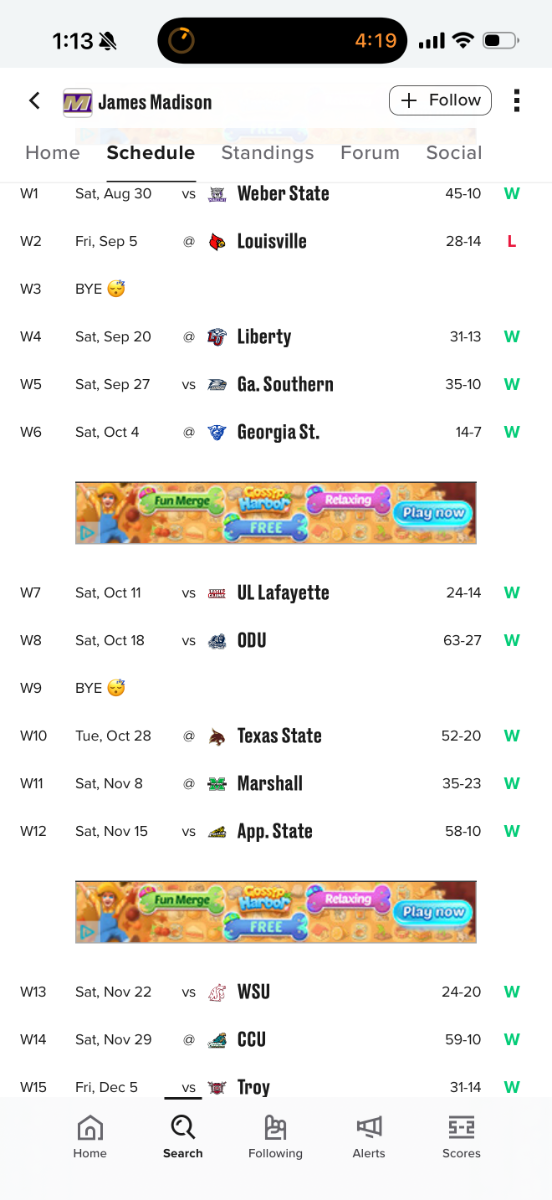The height and width of the screenshot is (1200, 552).
Task: View the Ga. Southern game details
Action: pyautogui.click(x=276, y=384)
